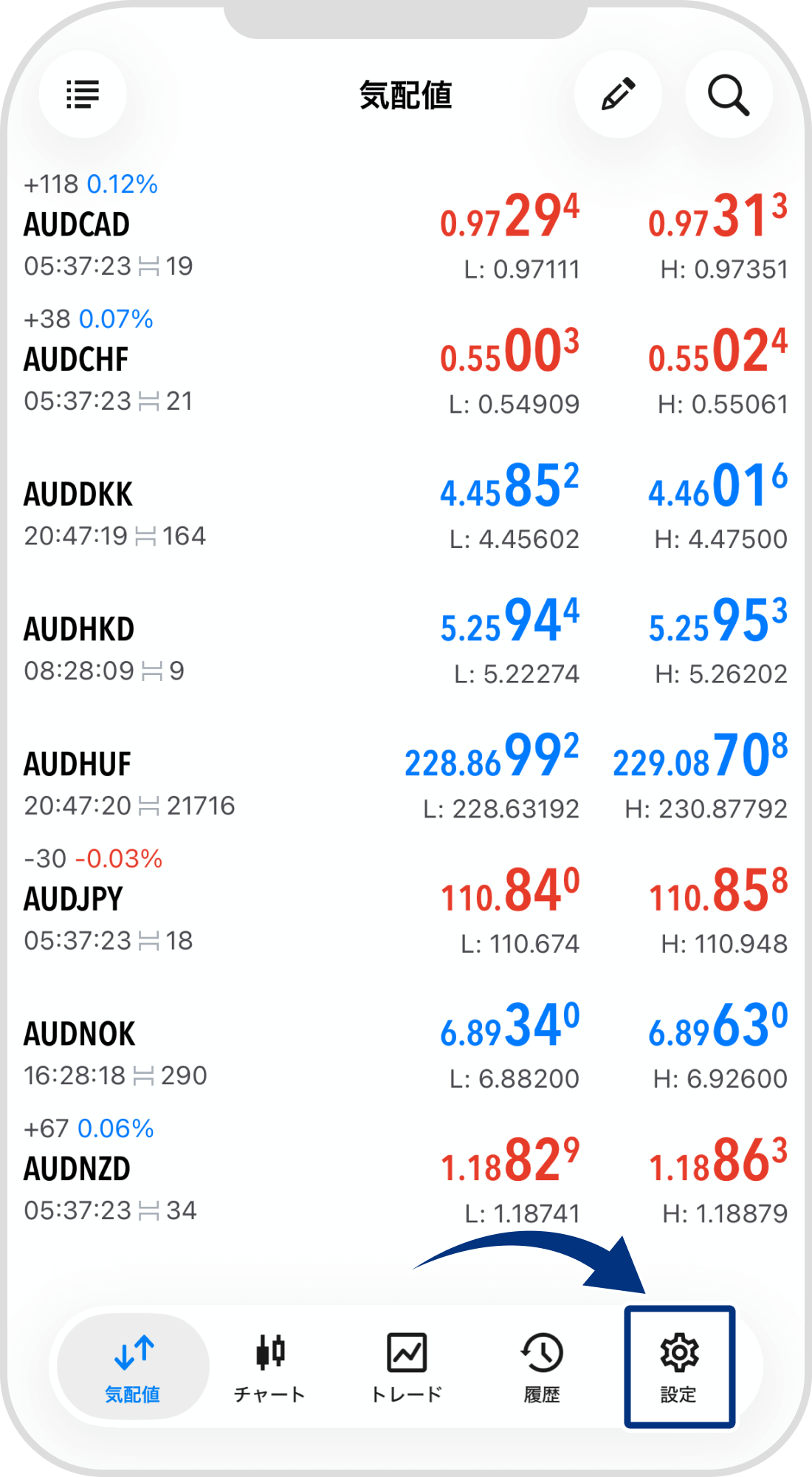This screenshot has width=812, height=1477.
Task: Stay on the 気配値 quotes tab
Action: [x=133, y=1367]
